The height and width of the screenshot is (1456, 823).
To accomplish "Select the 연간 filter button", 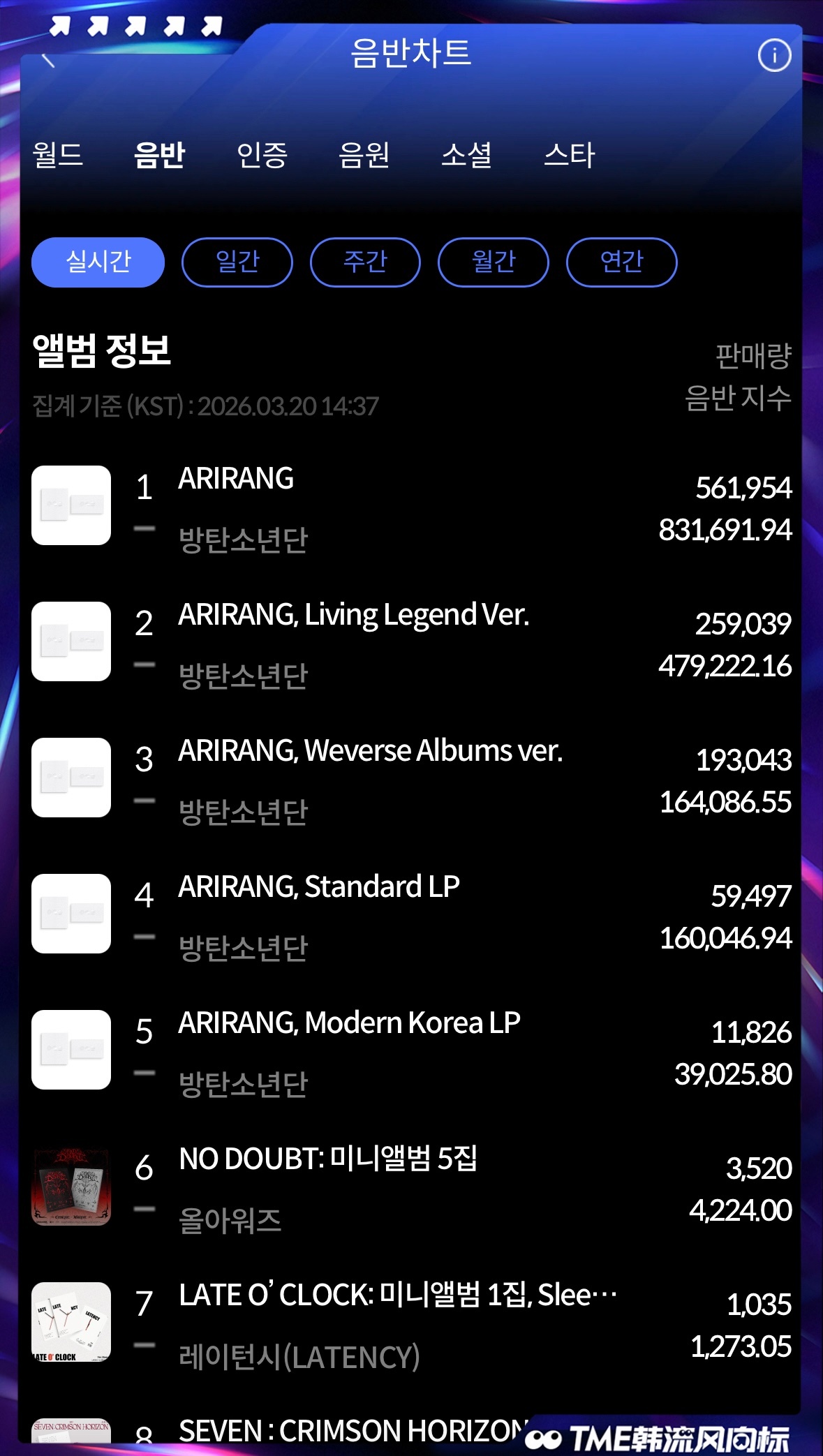I will point(623,262).
